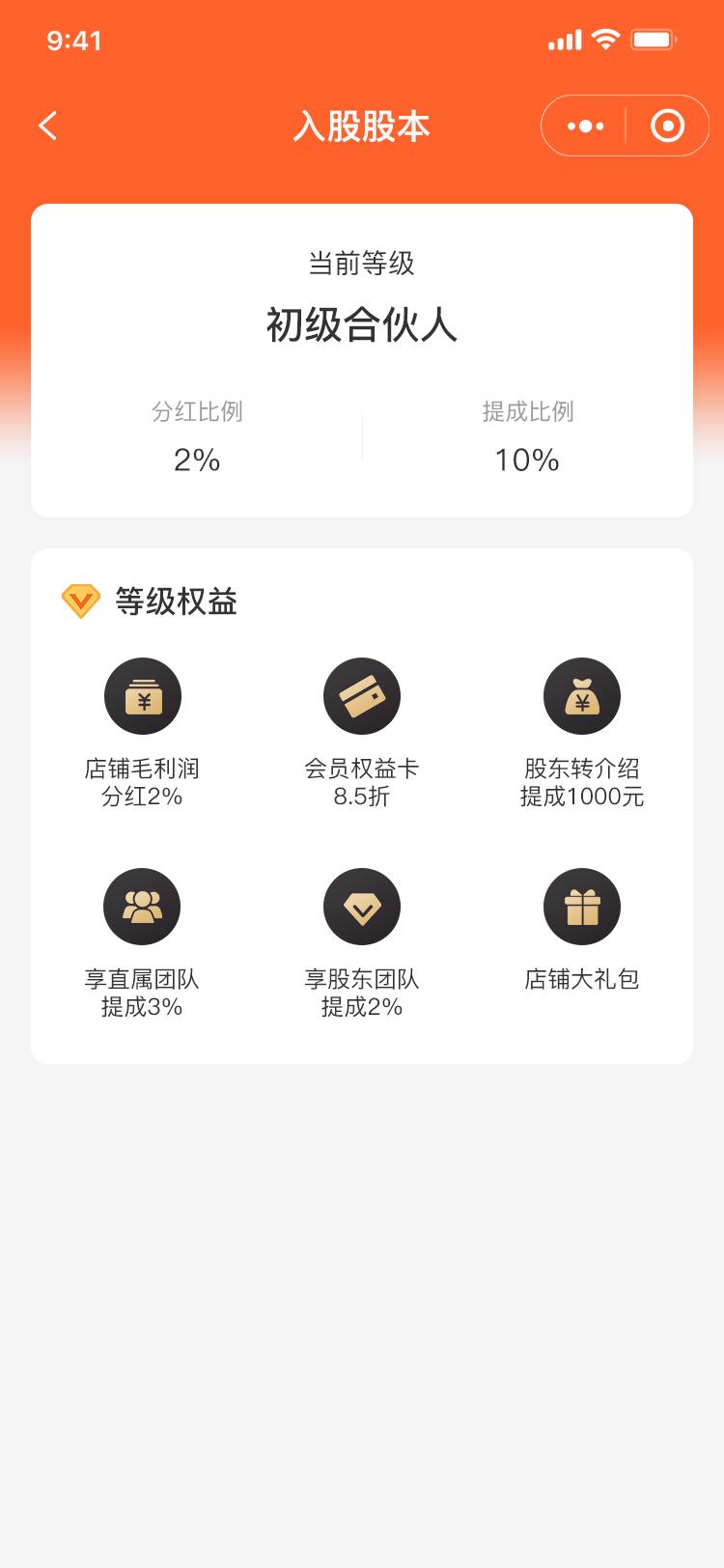Tap the circular capsule exit icon
The height and width of the screenshot is (1568, 724).
click(666, 126)
